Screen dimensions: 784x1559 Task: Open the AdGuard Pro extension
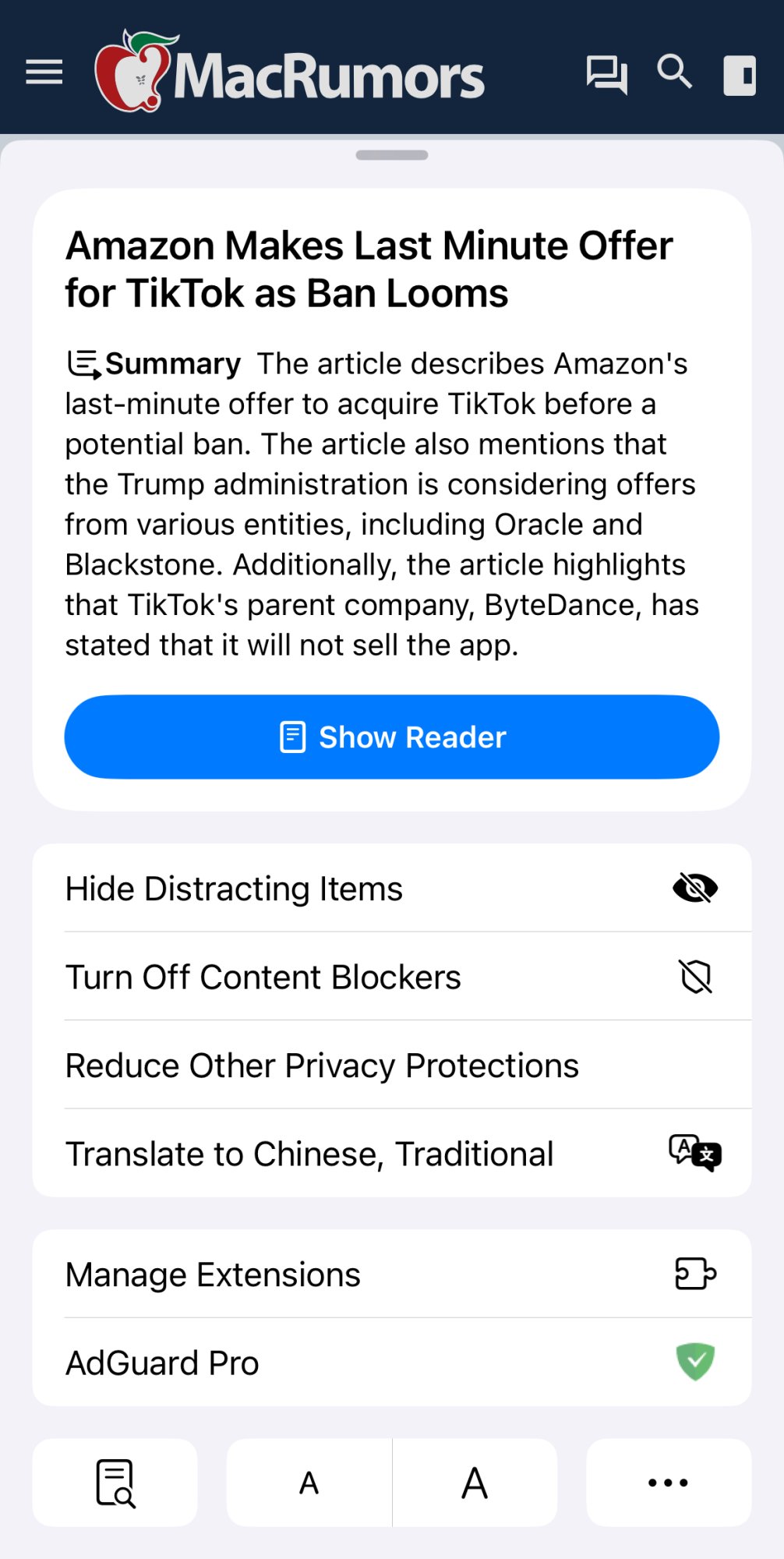(391, 1363)
